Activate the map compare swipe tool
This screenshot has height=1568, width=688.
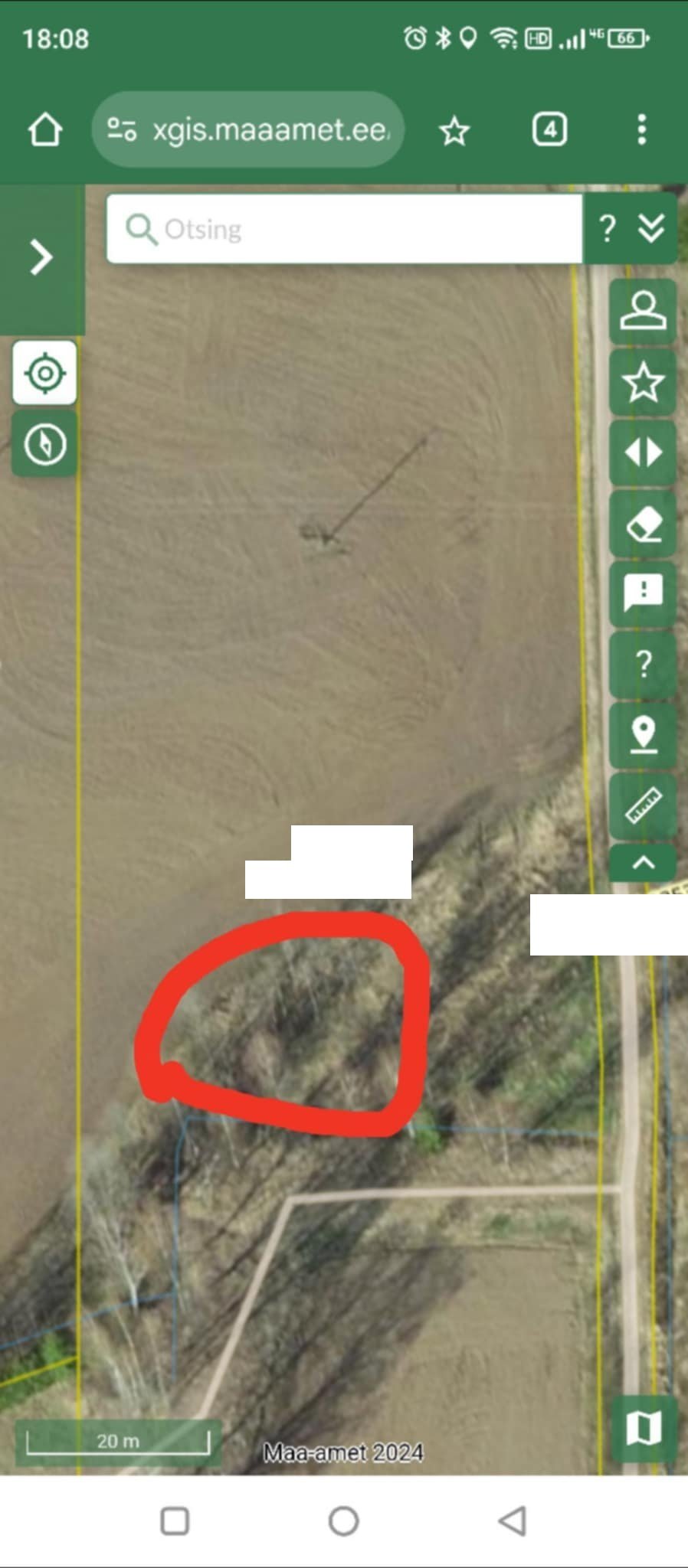[x=643, y=452]
